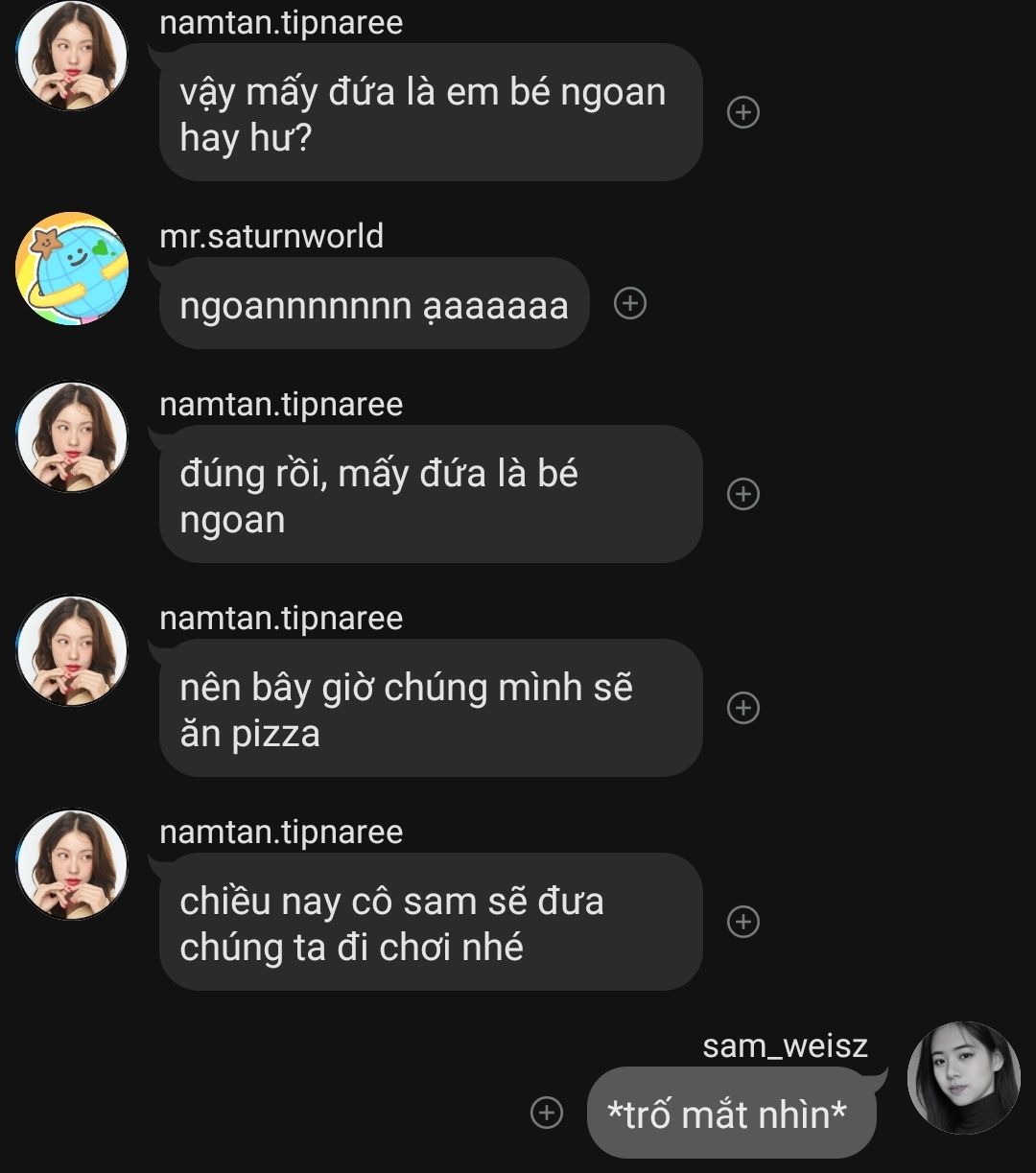
Task: Tap the plus icon next to "đúng rồi, mấy đứa là bé ngoan"
Action: point(743,494)
